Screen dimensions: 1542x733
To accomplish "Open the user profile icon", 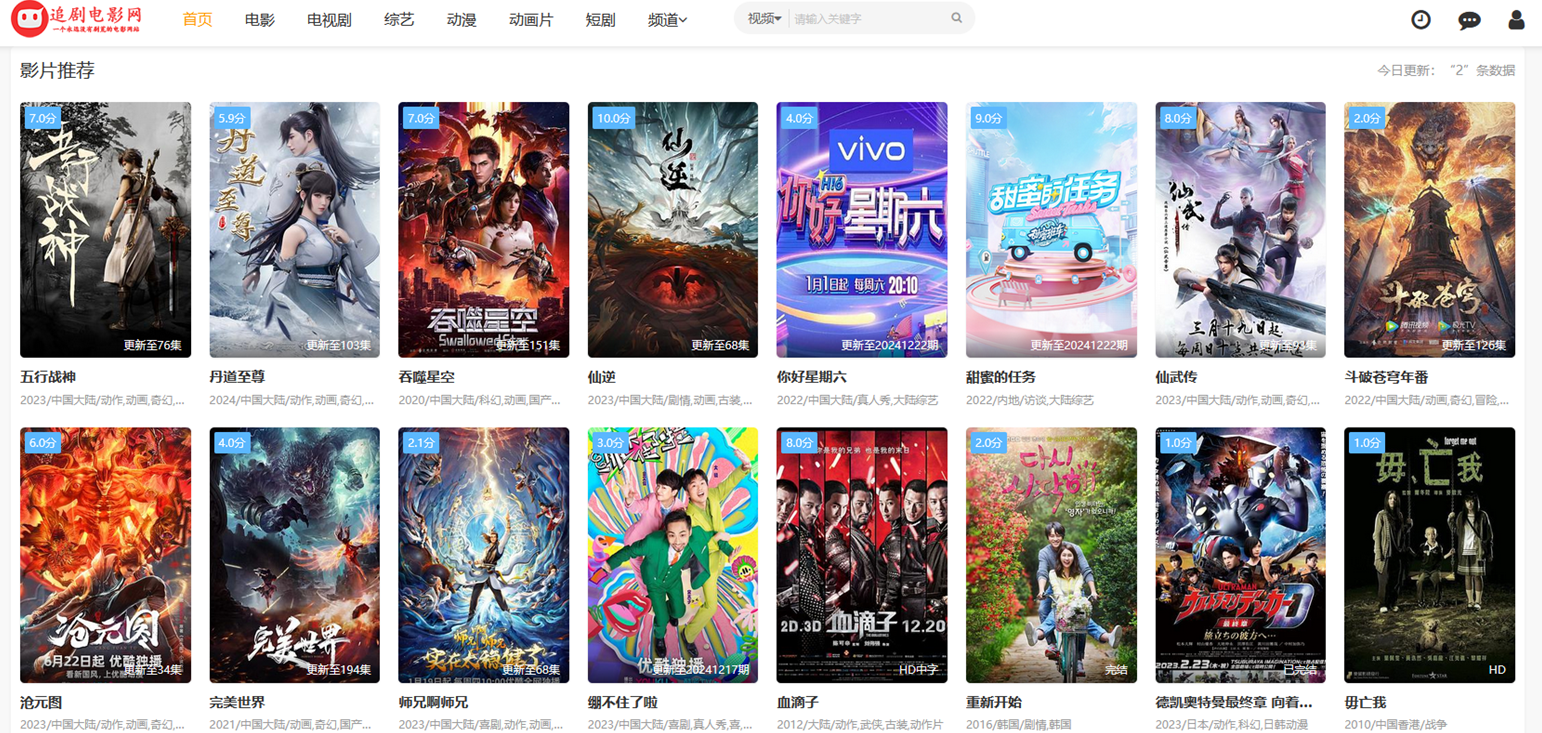I will pos(1516,19).
